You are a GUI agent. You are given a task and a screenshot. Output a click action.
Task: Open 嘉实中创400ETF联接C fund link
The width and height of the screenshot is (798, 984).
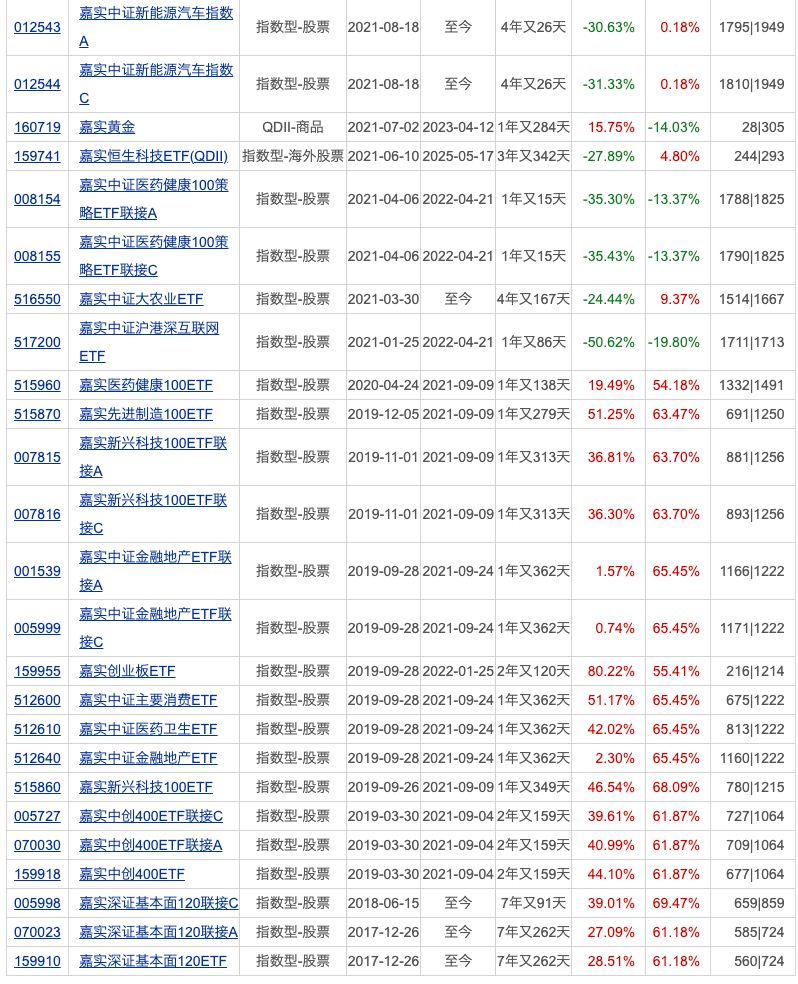tap(151, 816)
